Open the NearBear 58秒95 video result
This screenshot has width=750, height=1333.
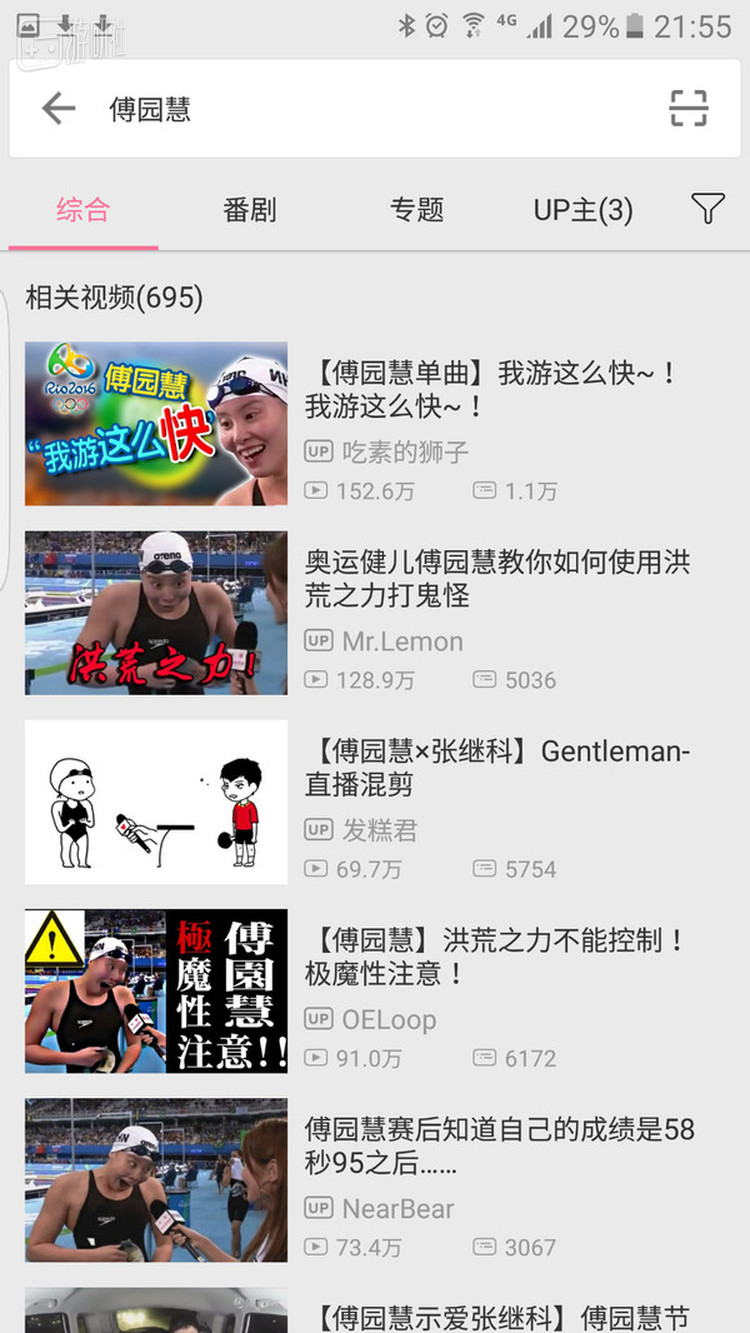(x=497, y=1146)
